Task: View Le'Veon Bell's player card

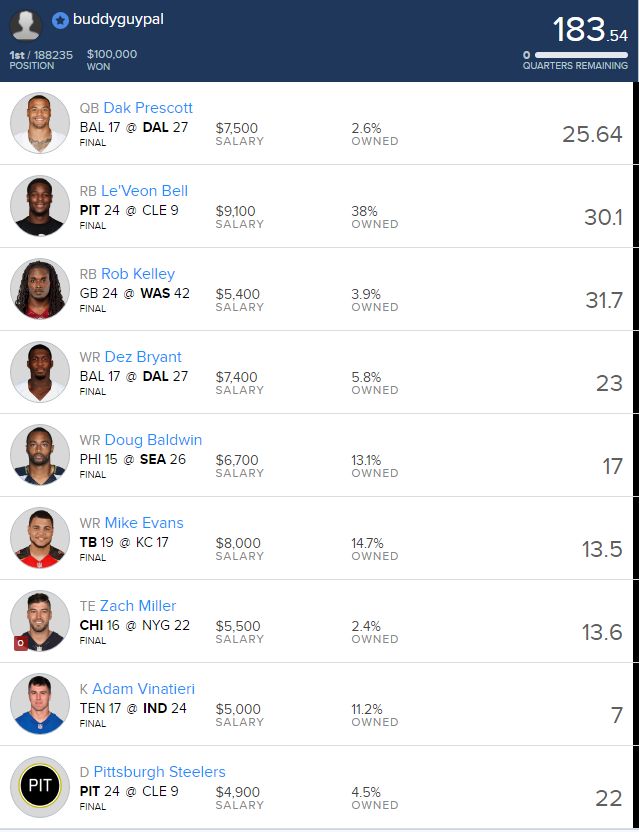Action: tap(144, 191)
